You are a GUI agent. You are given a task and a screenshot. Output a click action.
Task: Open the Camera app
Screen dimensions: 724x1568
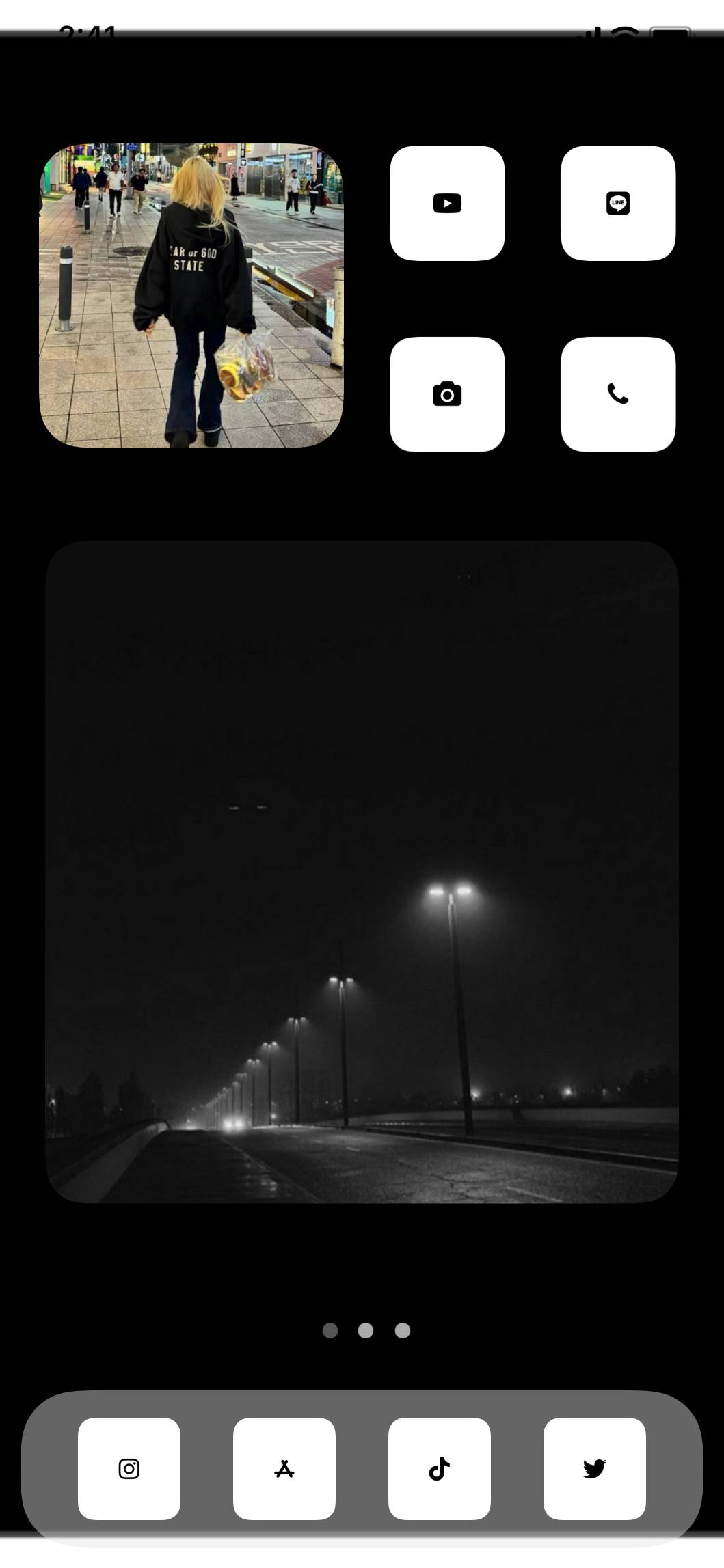(x=447, y=394)
